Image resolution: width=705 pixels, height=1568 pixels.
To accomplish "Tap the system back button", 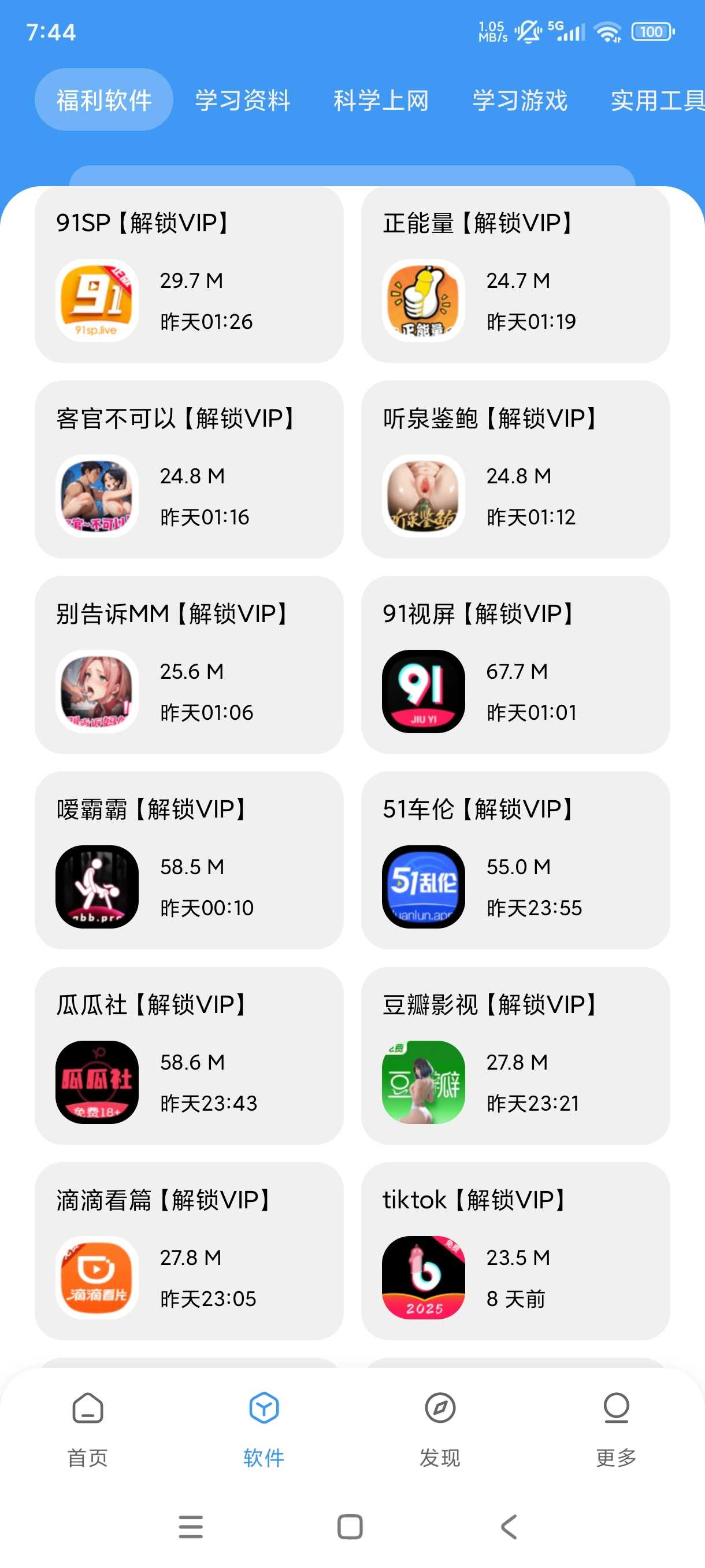I will click(x=509, y=1526).
